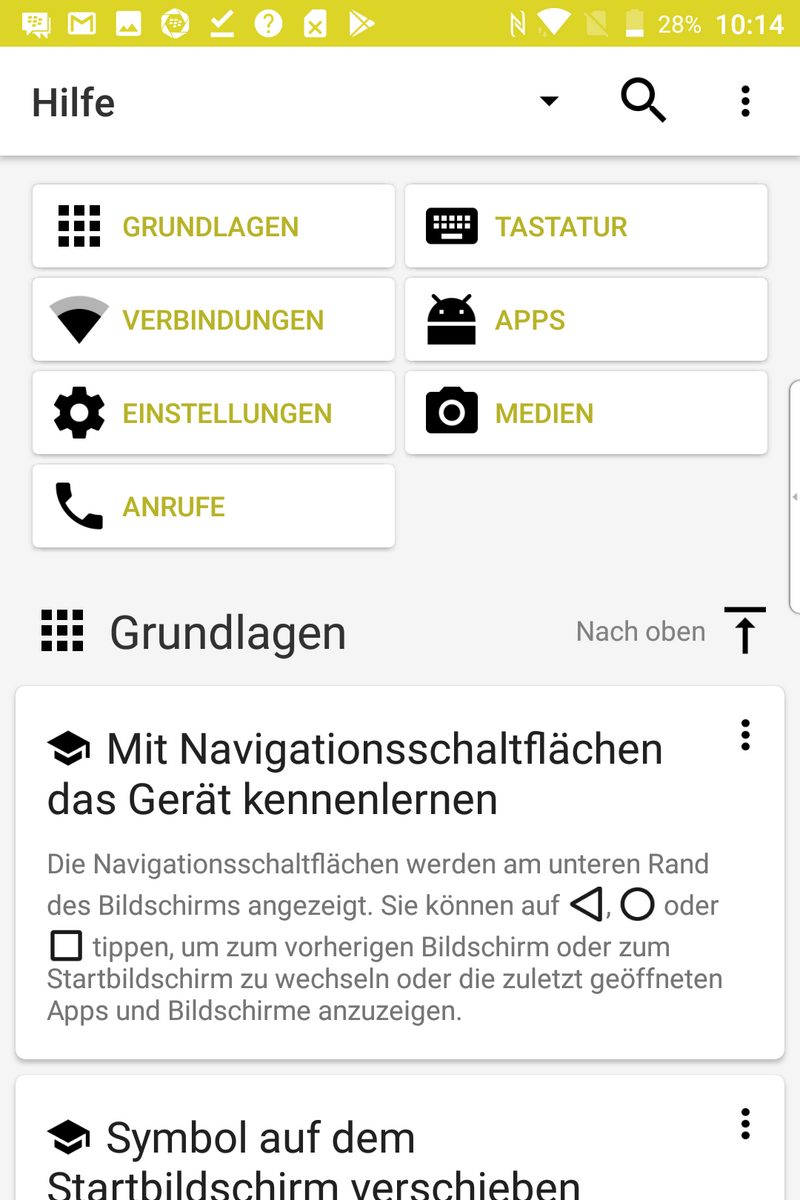Open the Grundlagen category
The width and height of the screenshot is (800, 1200).
click(x=213, y=226)
